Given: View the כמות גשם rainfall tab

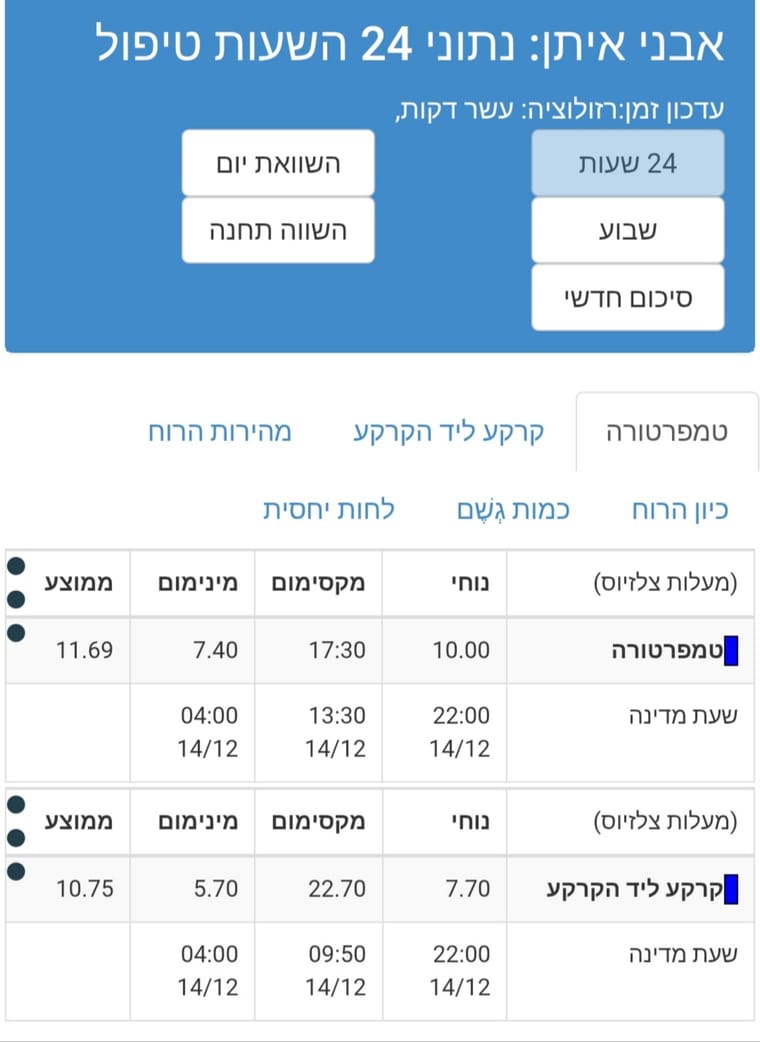Looking at the screenshot, I should 513,510.
